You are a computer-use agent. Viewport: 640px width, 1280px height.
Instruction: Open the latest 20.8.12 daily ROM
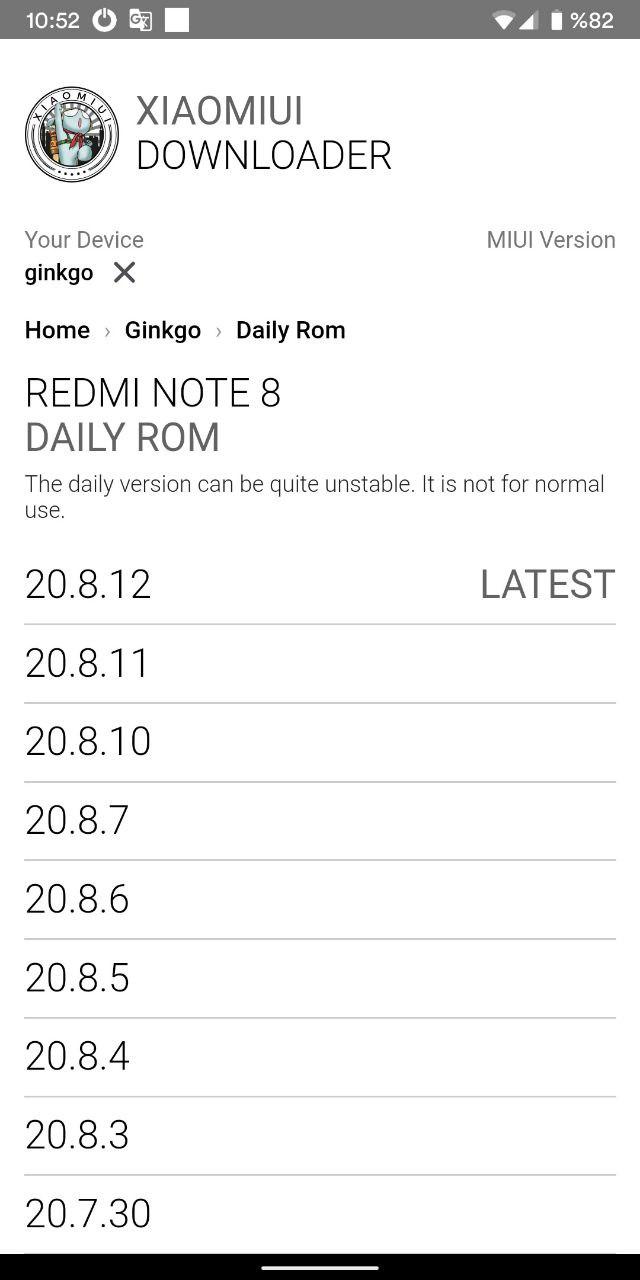pyautogui.click(x=320, y=585)
